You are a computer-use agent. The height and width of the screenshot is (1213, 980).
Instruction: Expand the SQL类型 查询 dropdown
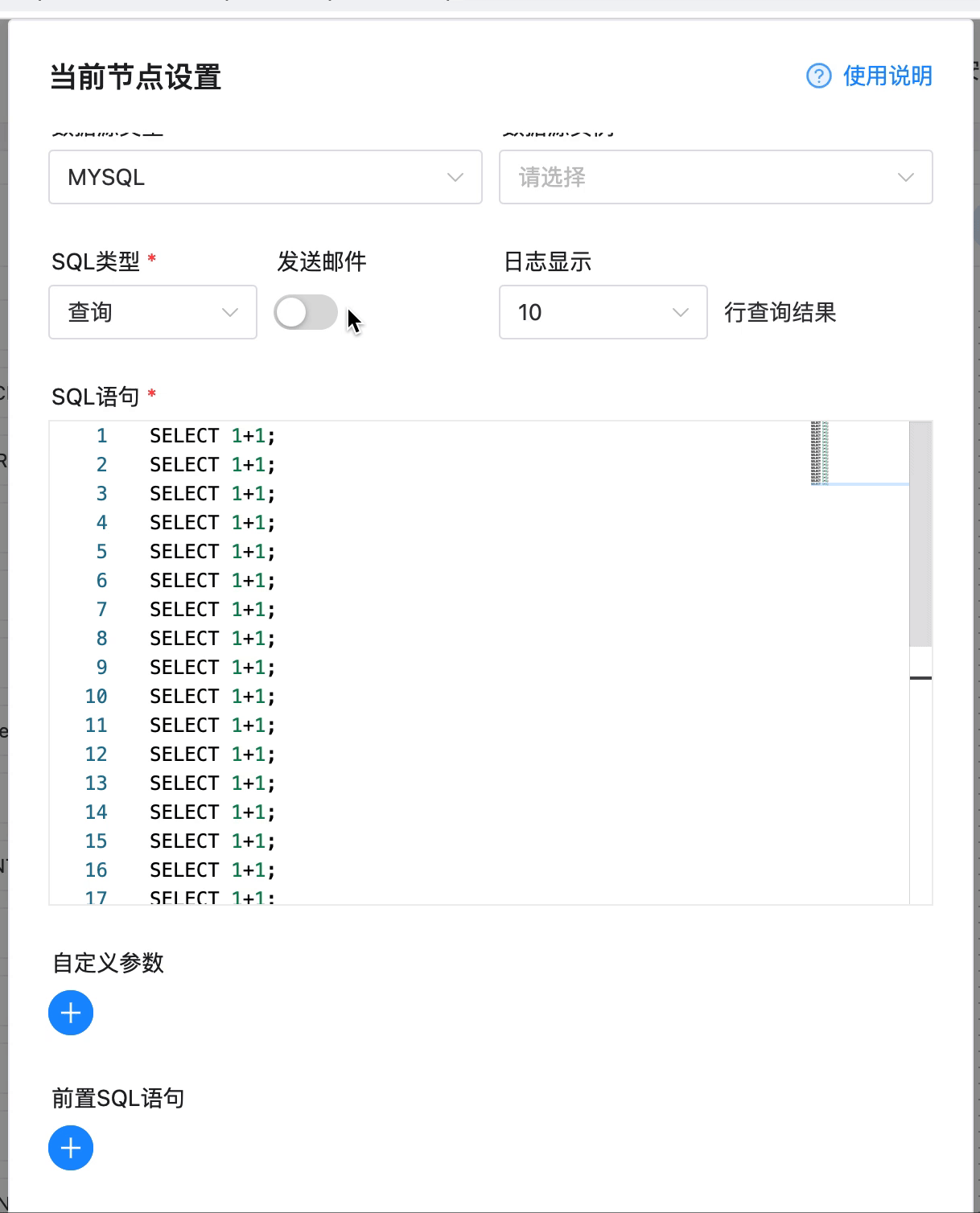pyautogui.click(x=153, y=312)
